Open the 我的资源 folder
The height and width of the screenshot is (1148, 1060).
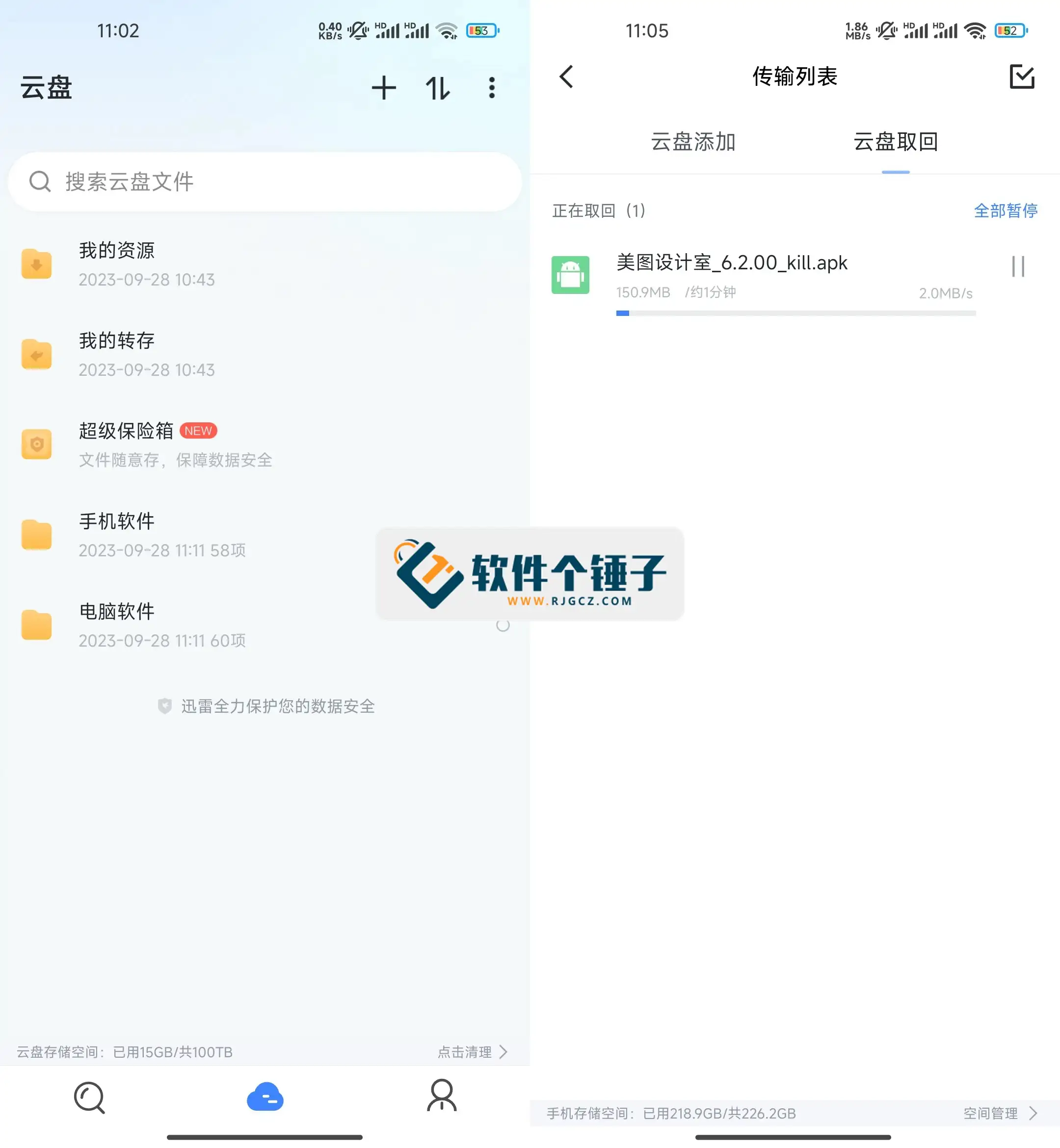click(x=117, y=264)
